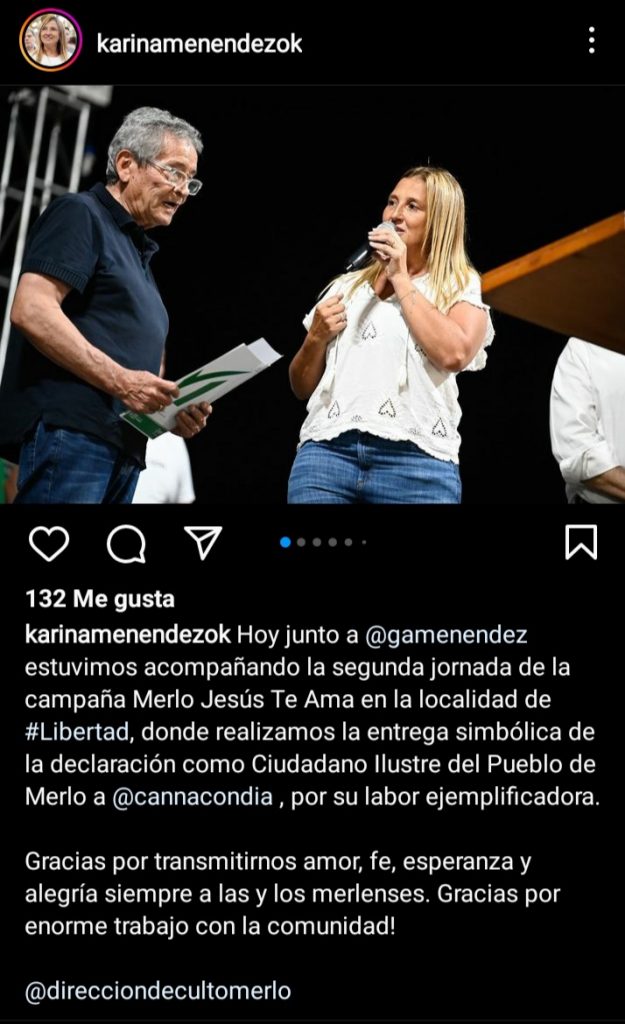Save the post with the bookmark icon
625x1024 pixels.
581,542
